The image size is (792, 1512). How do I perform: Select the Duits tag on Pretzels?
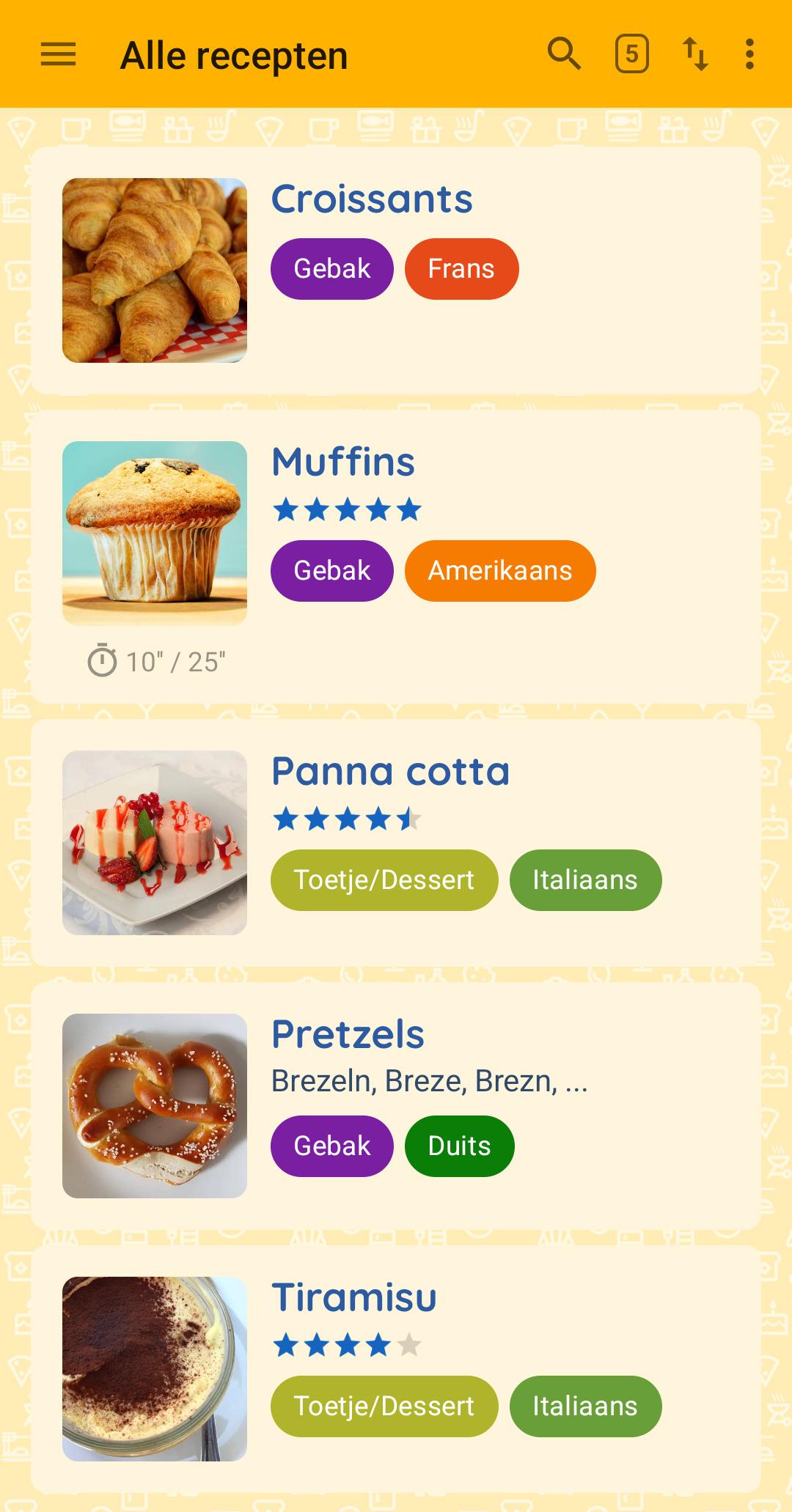[x=459, y=1146]
